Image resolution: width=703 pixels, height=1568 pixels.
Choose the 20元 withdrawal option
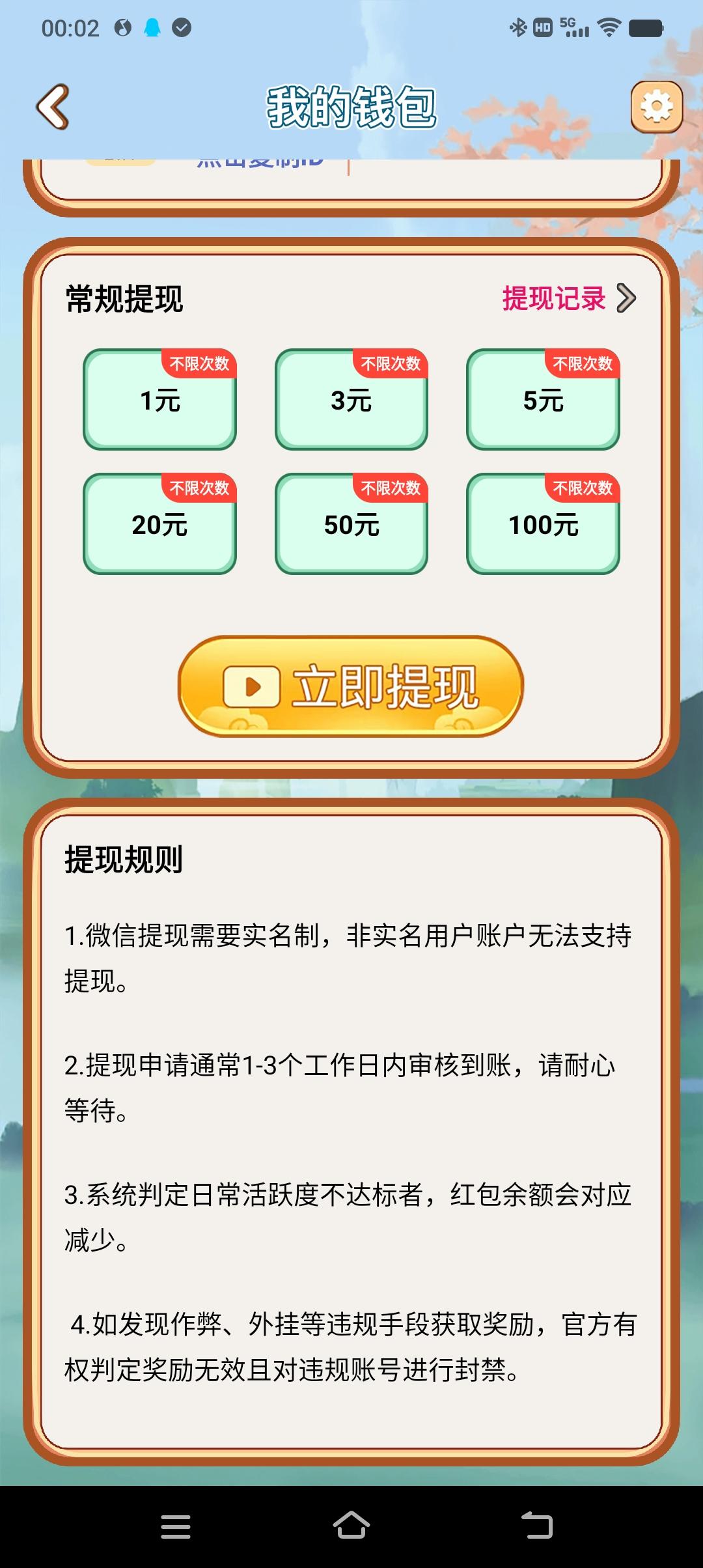[159, 524]
